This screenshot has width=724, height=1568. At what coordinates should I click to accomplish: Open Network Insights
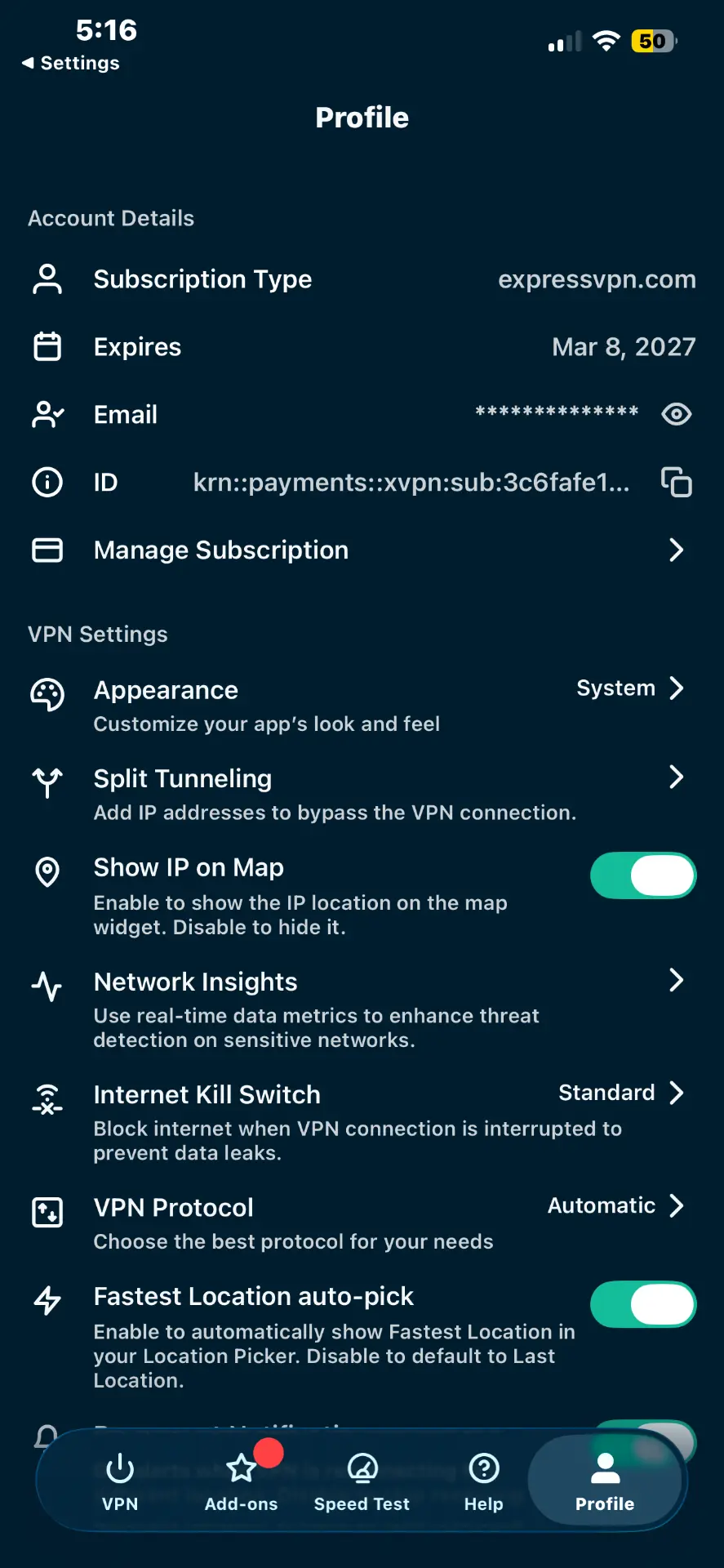[x=362, y=1009]
